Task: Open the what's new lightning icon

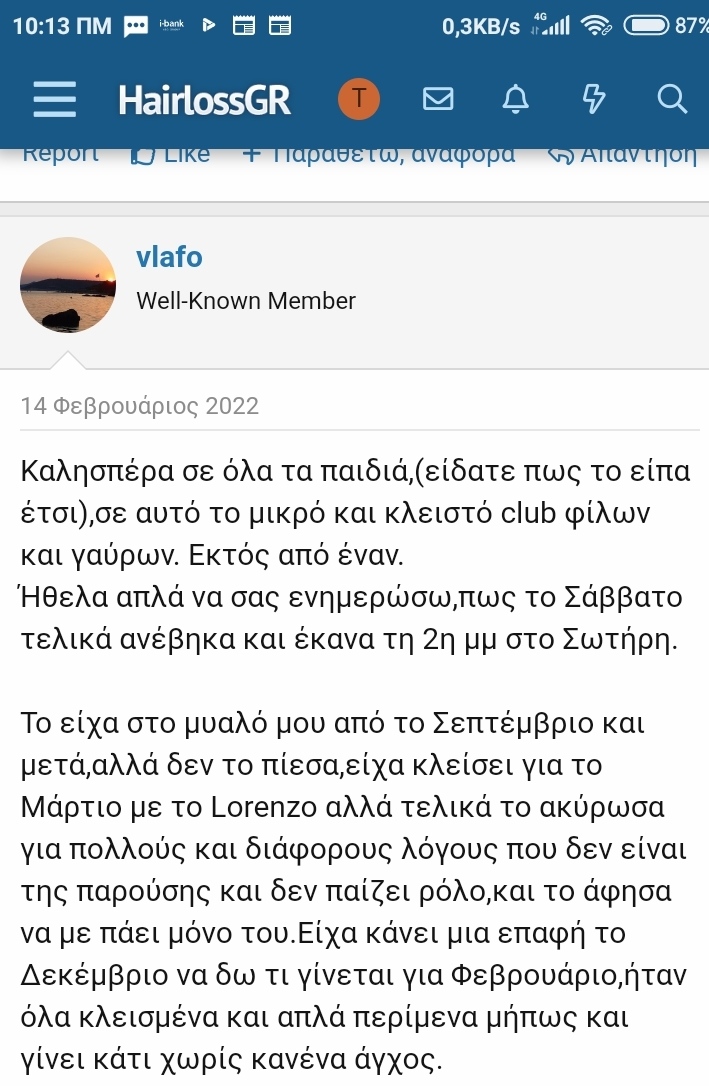Action: click(x=594, y=99)
